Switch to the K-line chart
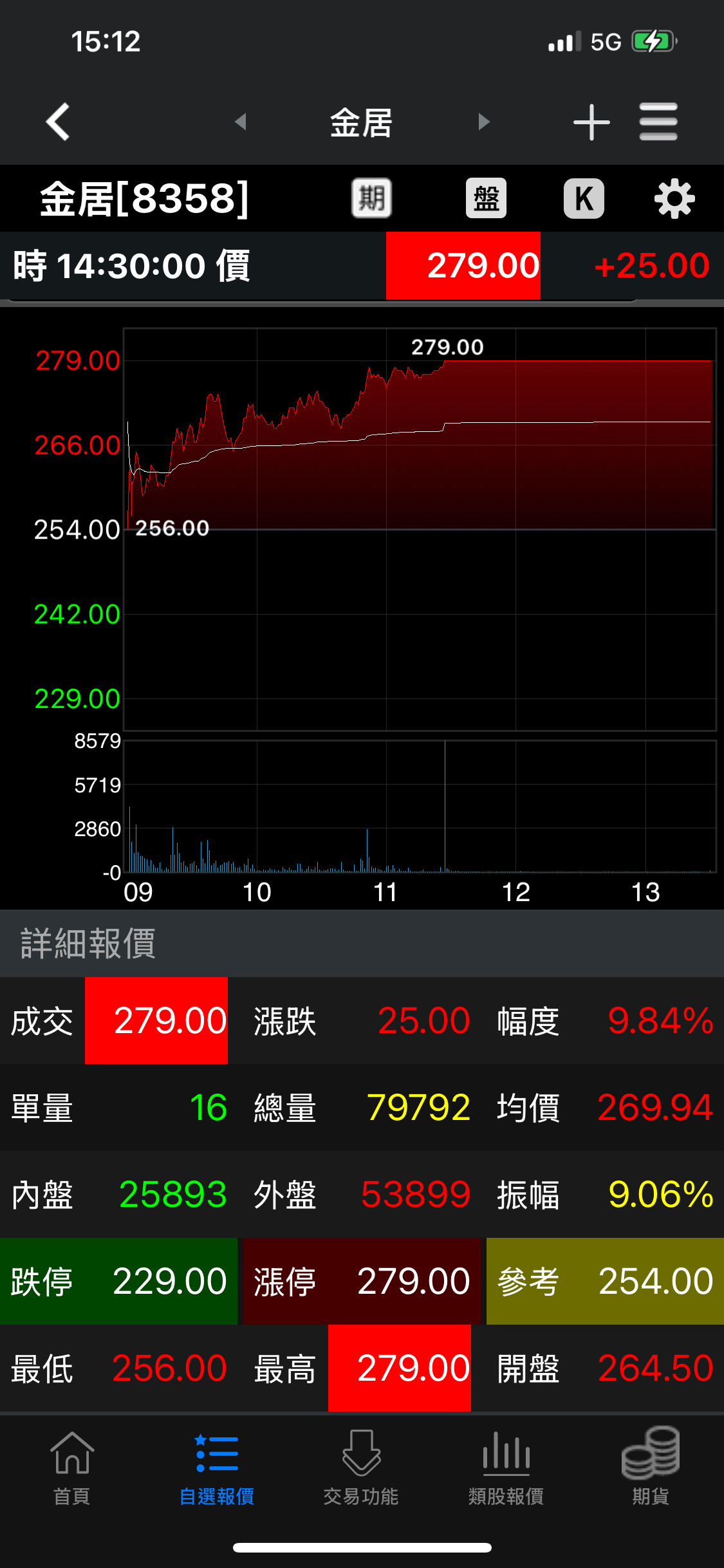The height and width of the screenshot is (1568, 724). 584,198
